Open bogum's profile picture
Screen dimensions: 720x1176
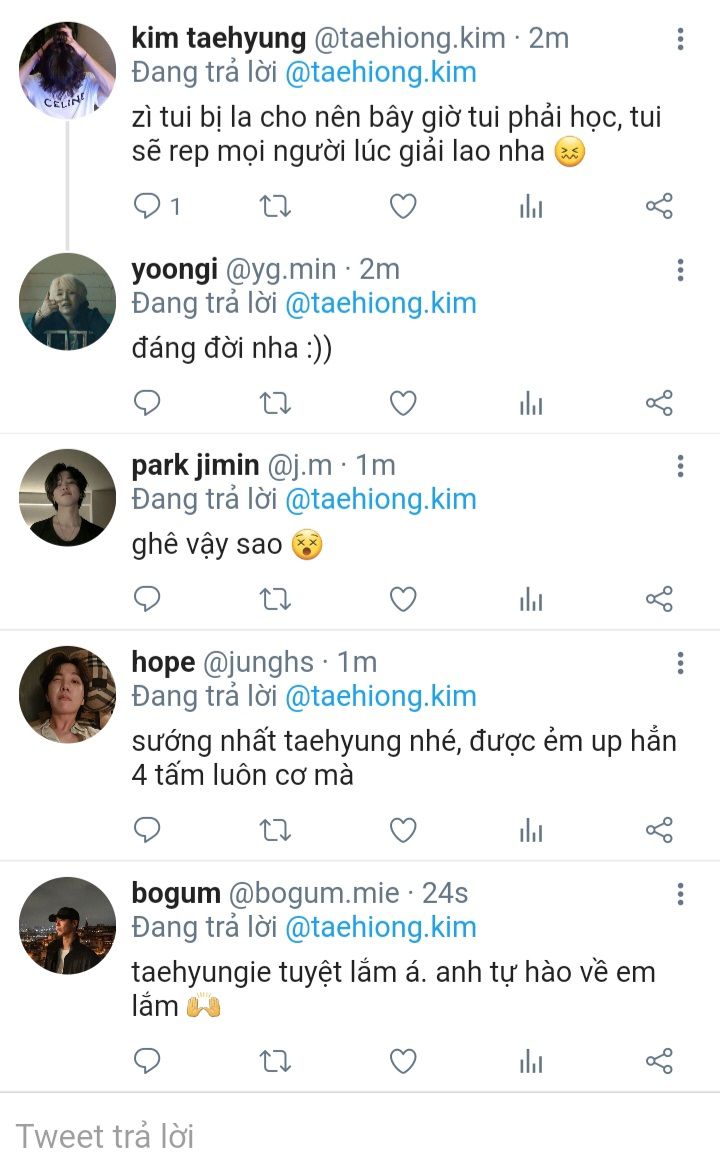(67, 925)
